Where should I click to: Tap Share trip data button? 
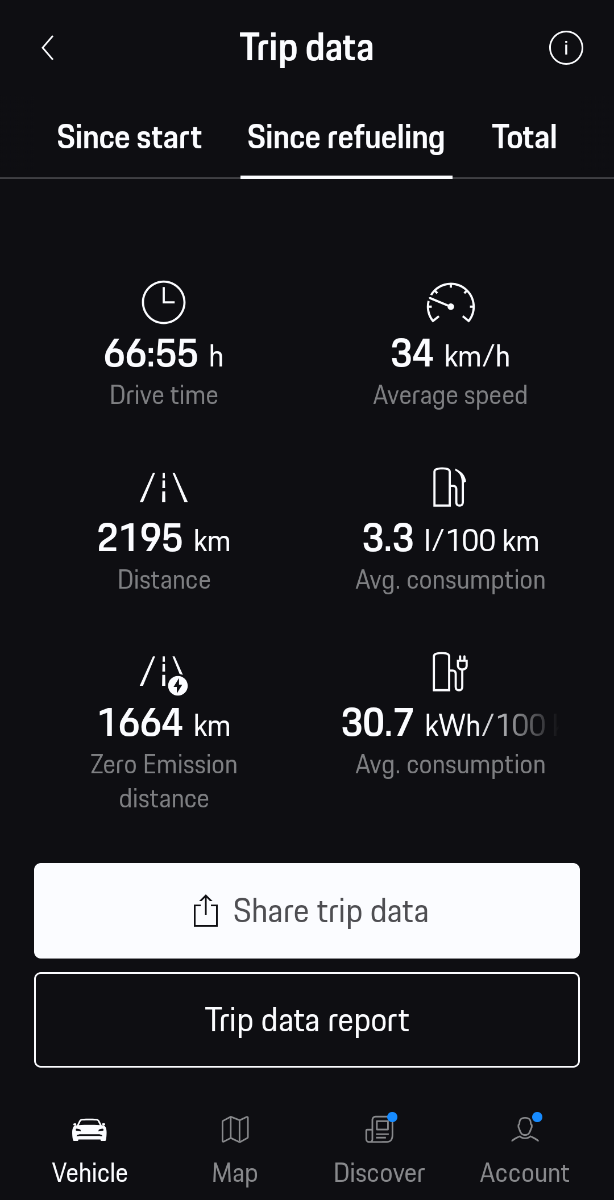(x=307, y=911)
